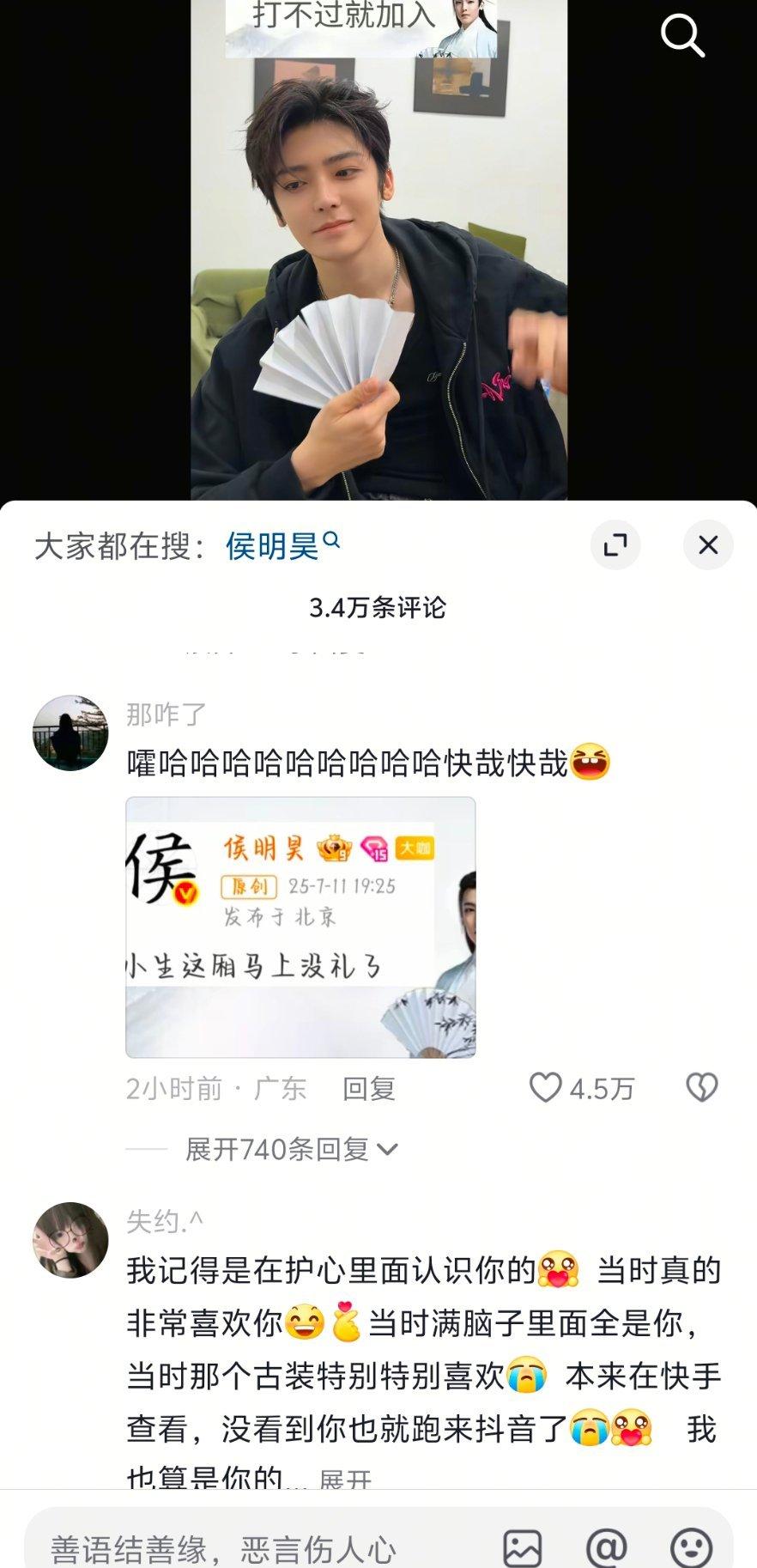757x1568 pixels.
Task: Open the emoji picker
Action: 690,1548
